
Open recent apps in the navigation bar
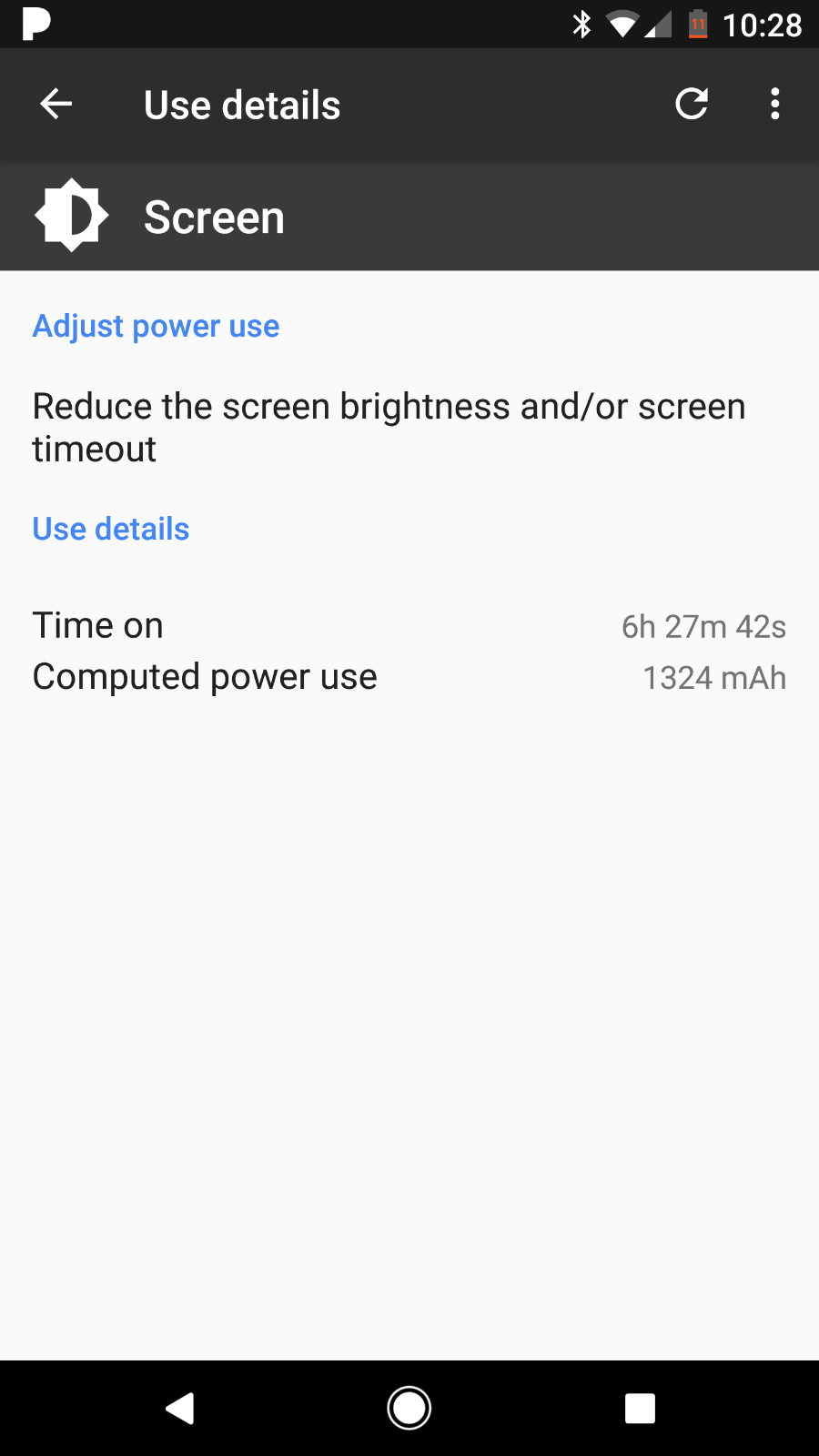pyautogui.click(x=640, y=1408)
